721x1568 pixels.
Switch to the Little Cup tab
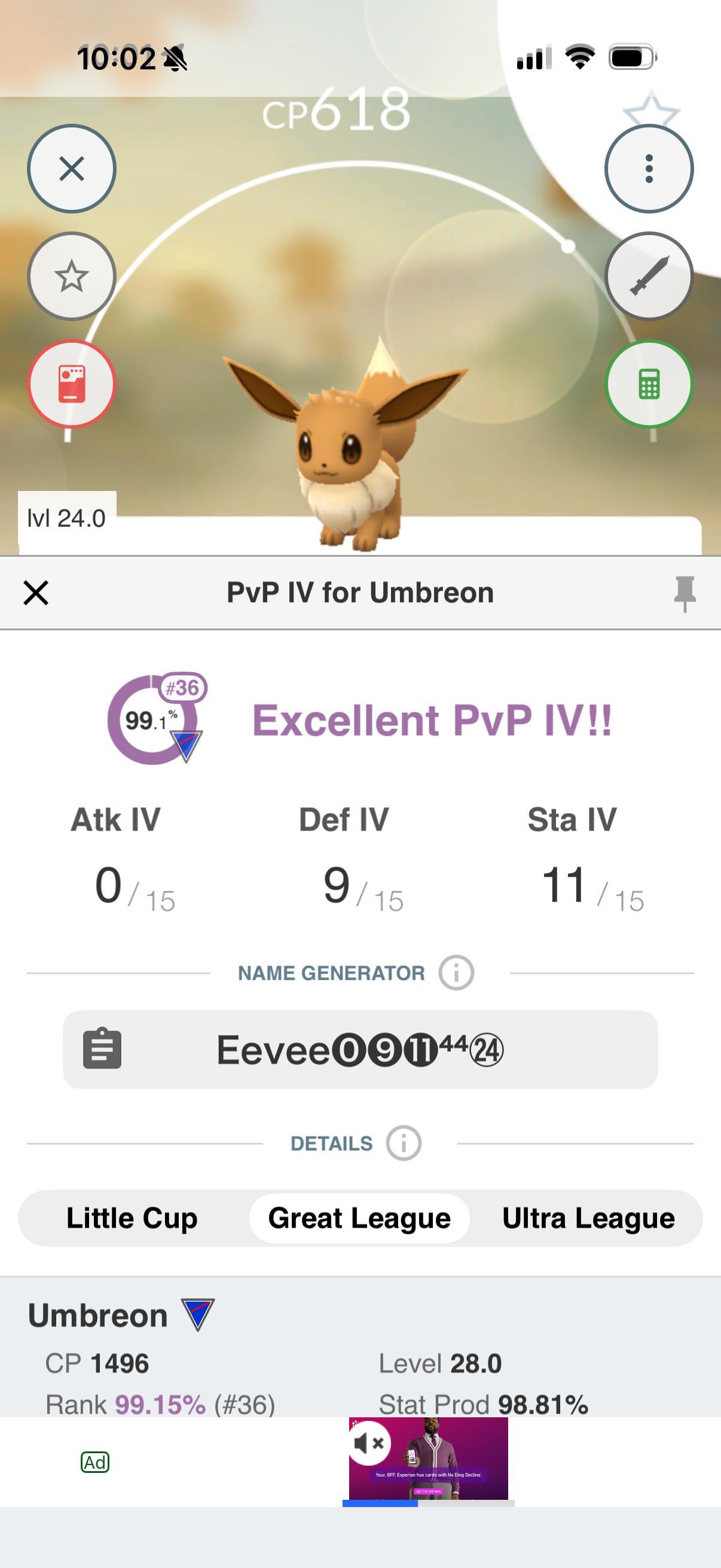[x=132, y=1218]
